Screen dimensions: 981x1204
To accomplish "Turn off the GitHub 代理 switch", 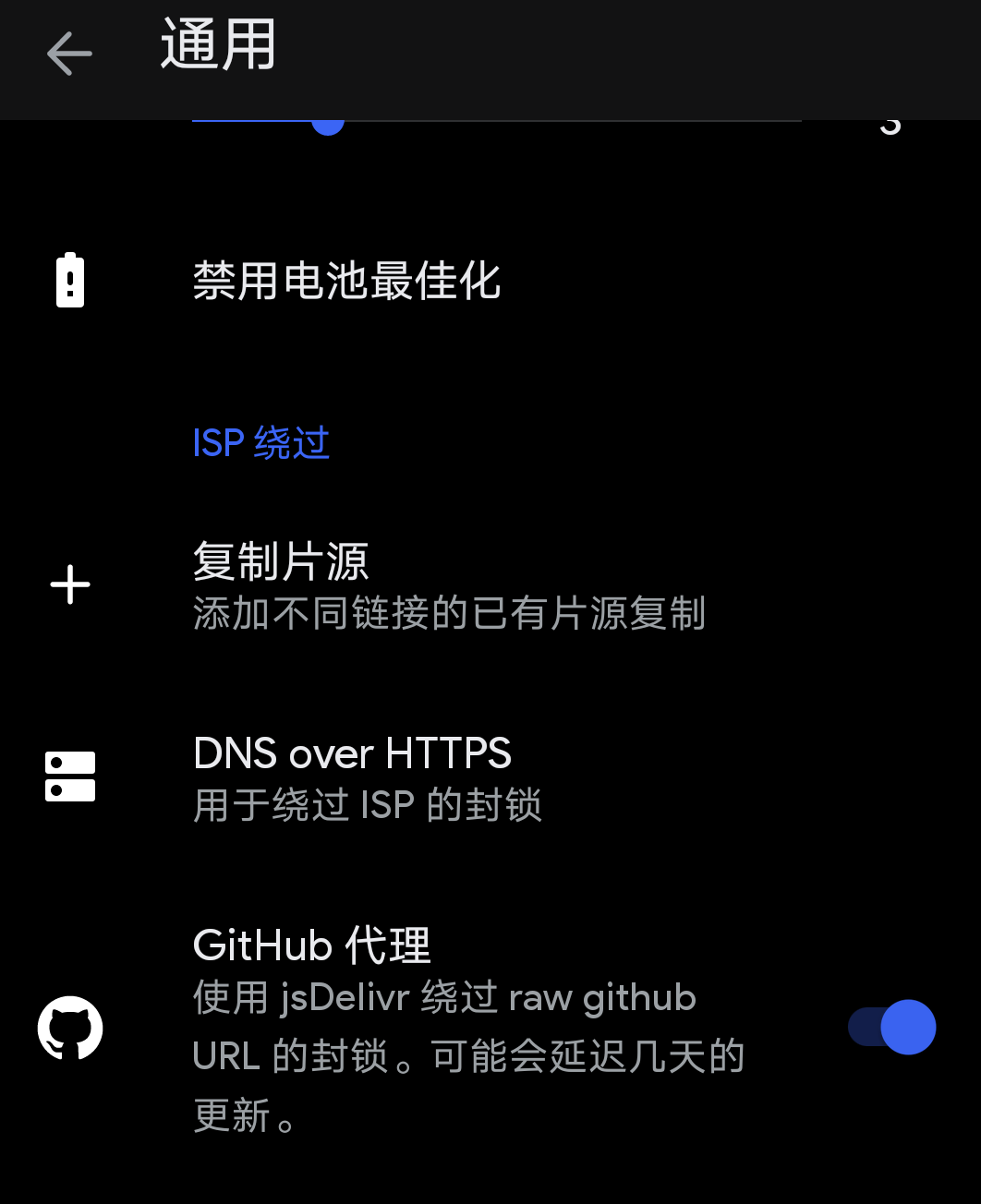I will (x=891, y=1028).
